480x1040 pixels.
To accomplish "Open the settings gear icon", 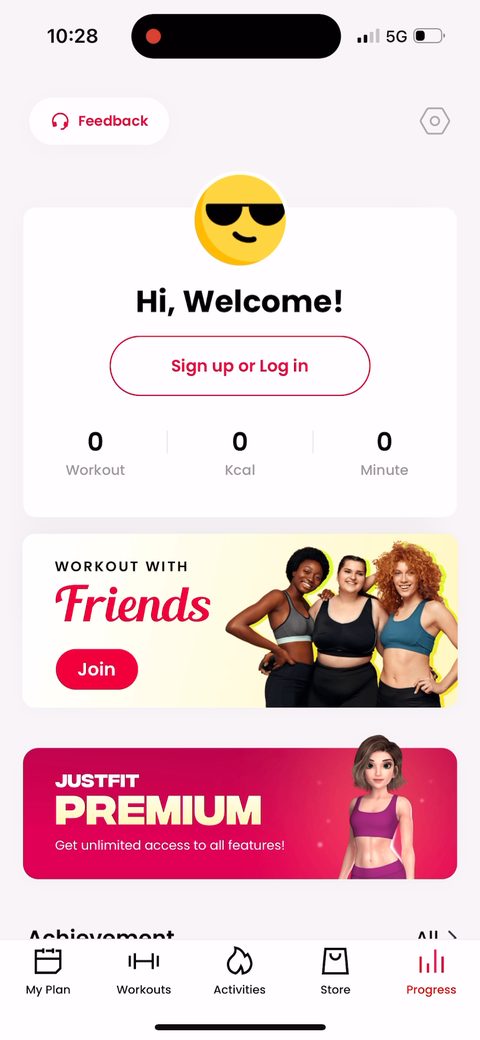I will [435, 121].
